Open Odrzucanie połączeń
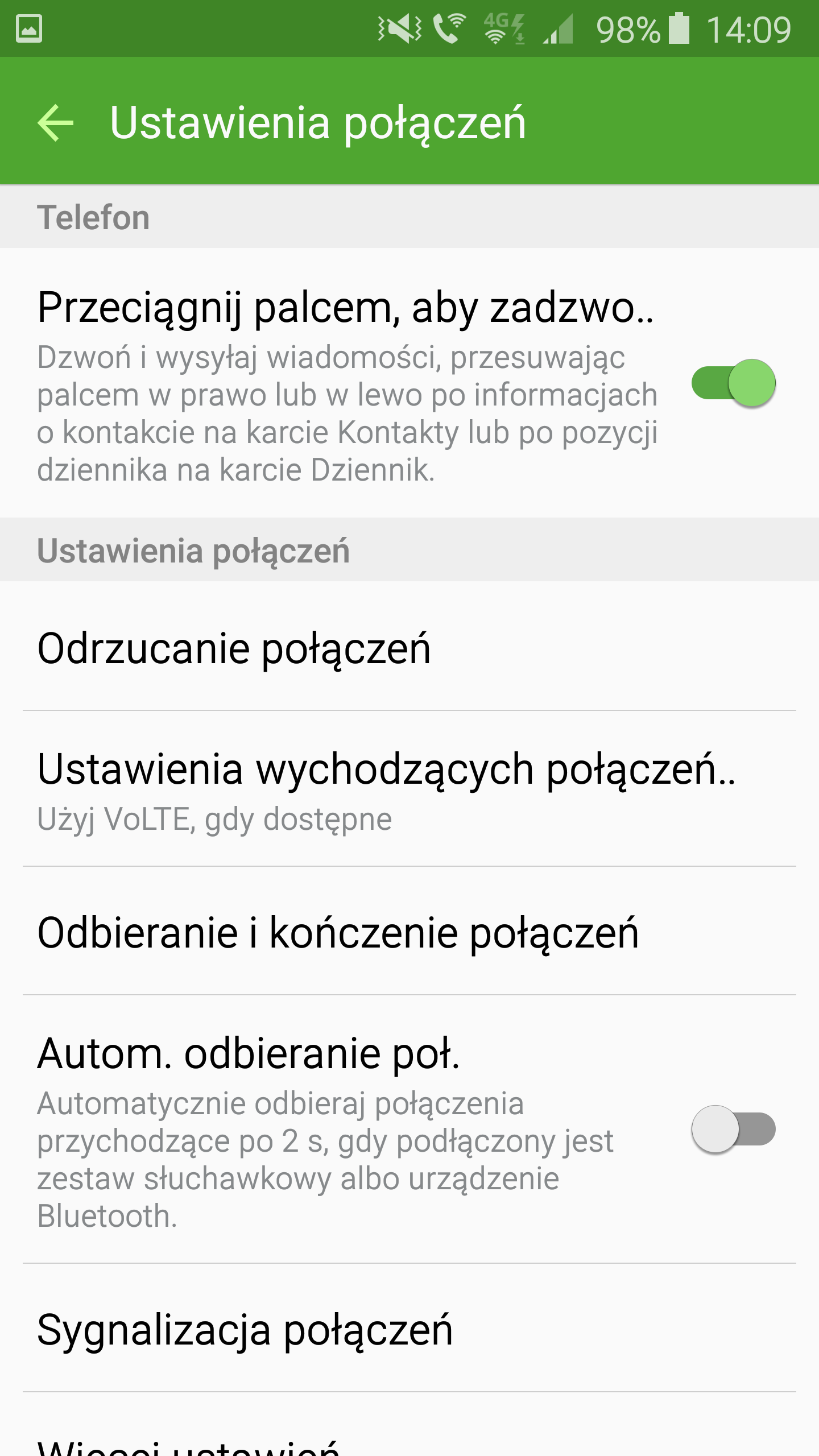The width and height of the screenshot is (819, 1456). click(x=409, y=648)
